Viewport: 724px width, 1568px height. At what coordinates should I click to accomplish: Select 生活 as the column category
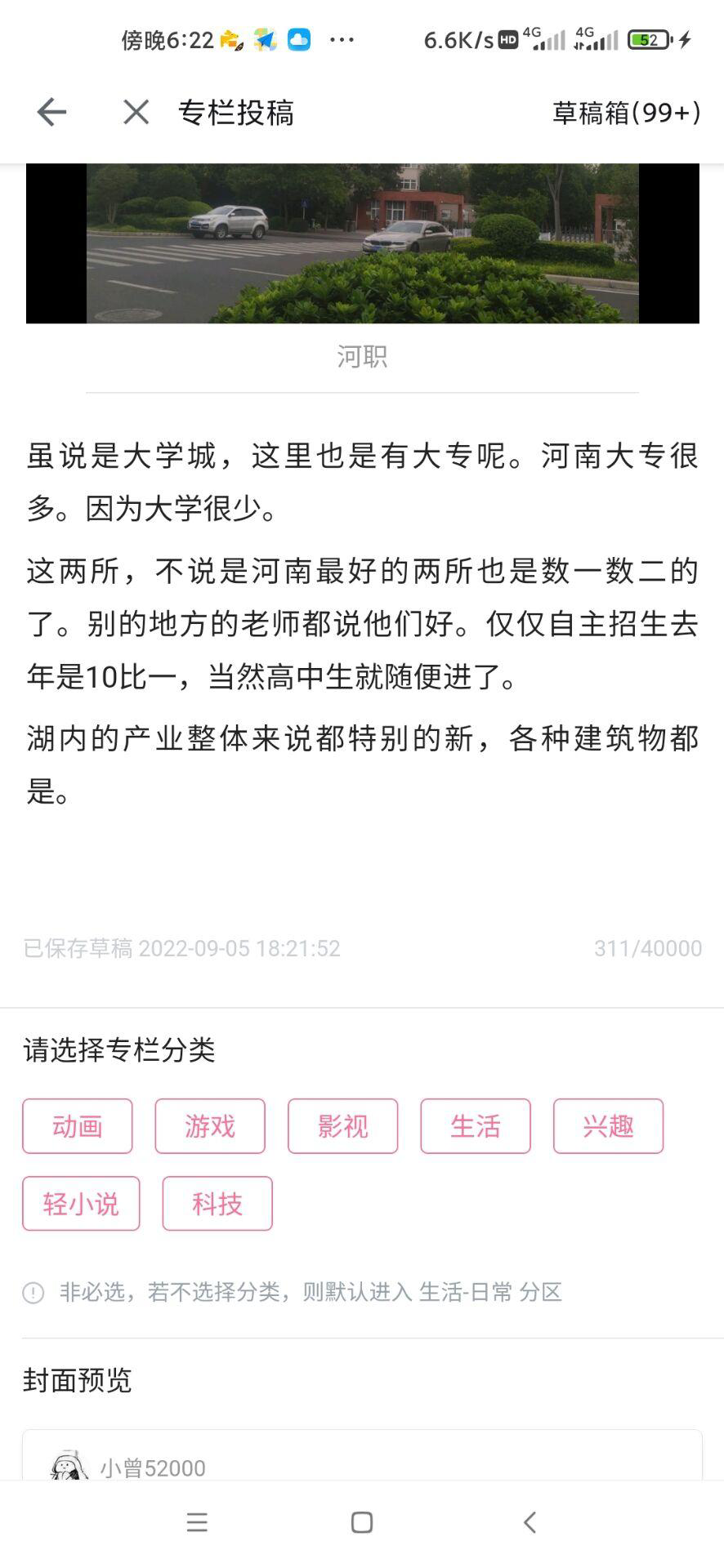(476, 1126)
